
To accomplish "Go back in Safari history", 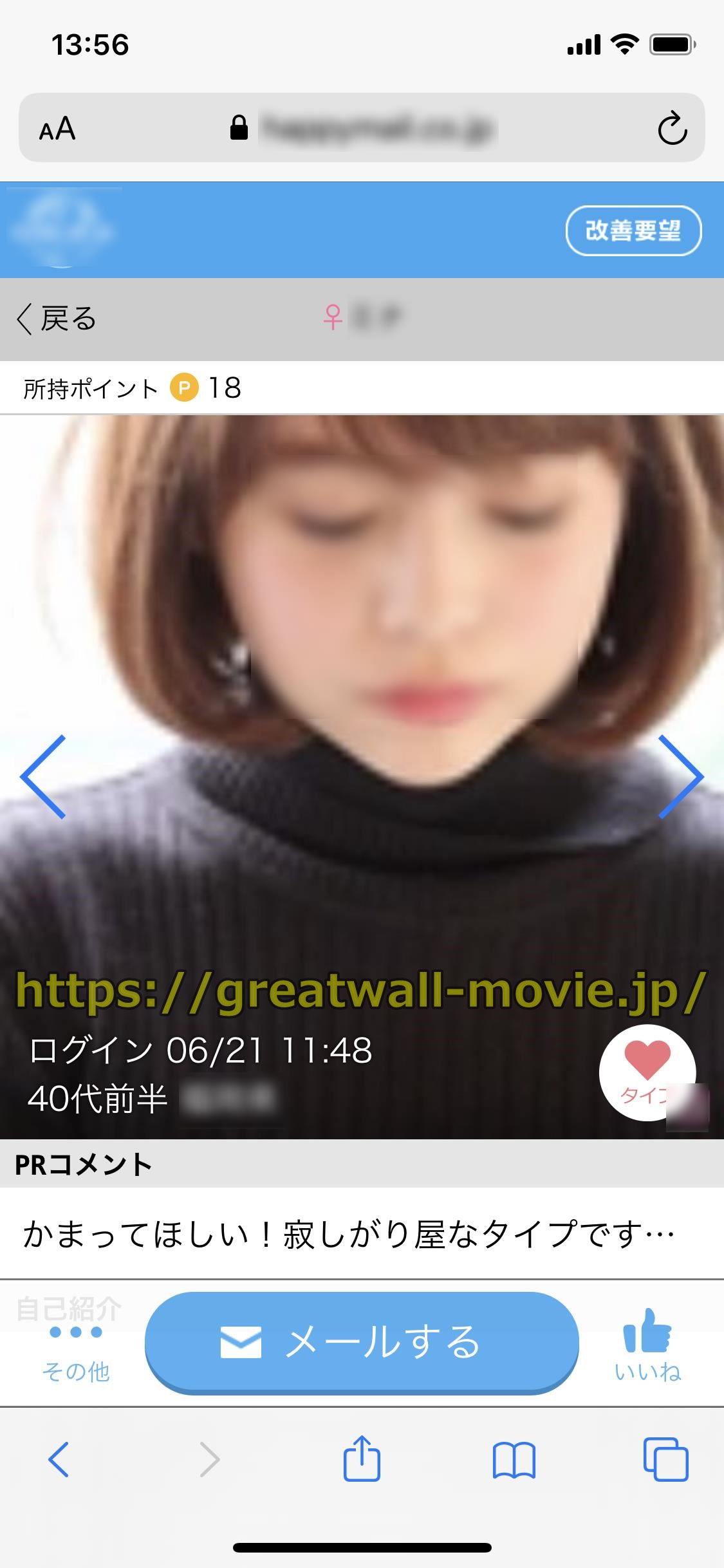I will (59, 1459).
